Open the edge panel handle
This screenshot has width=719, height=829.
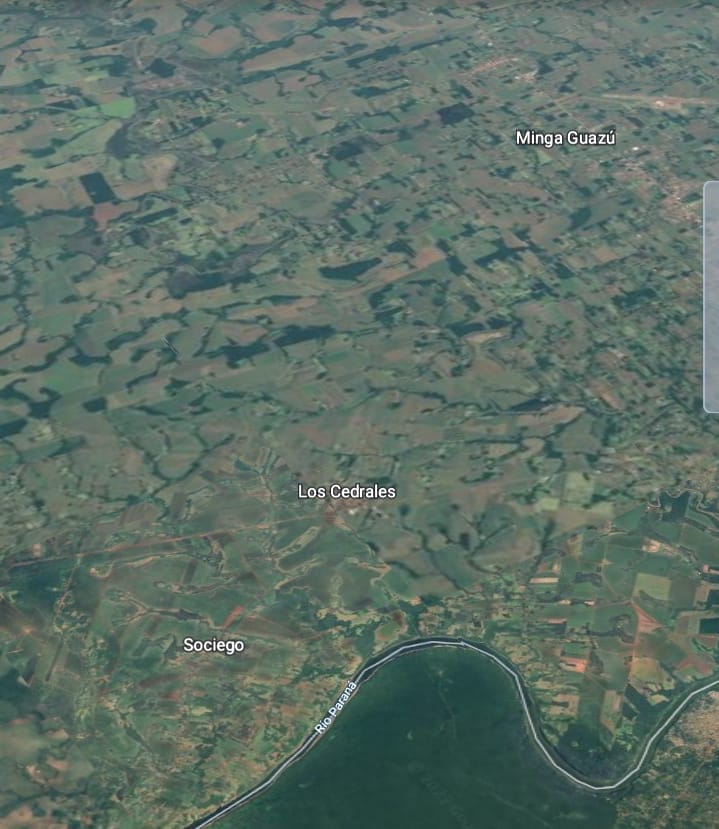coord(711,297)
